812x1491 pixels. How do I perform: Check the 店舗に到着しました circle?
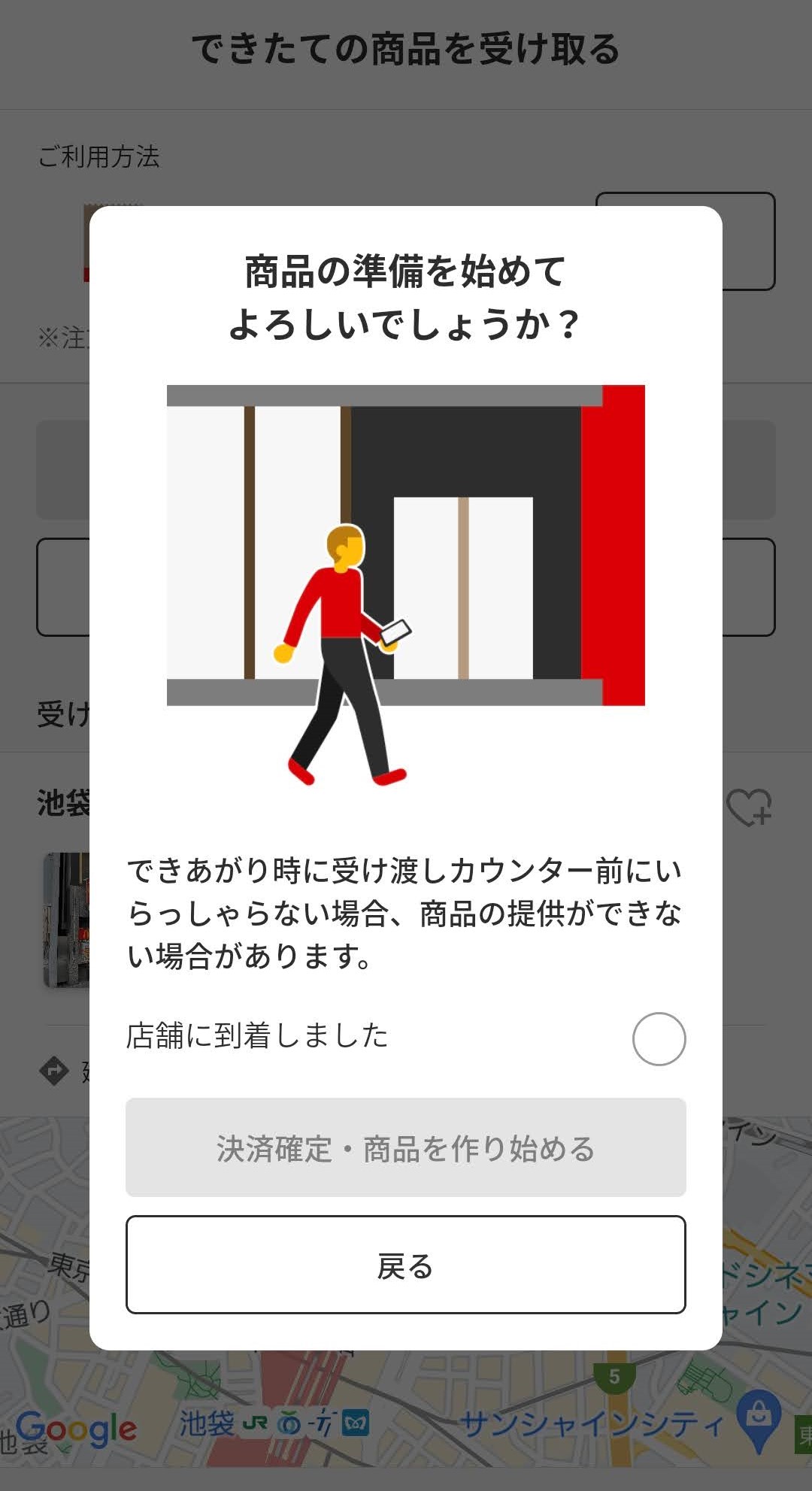pyautogui.click(x=659, y=1038)
